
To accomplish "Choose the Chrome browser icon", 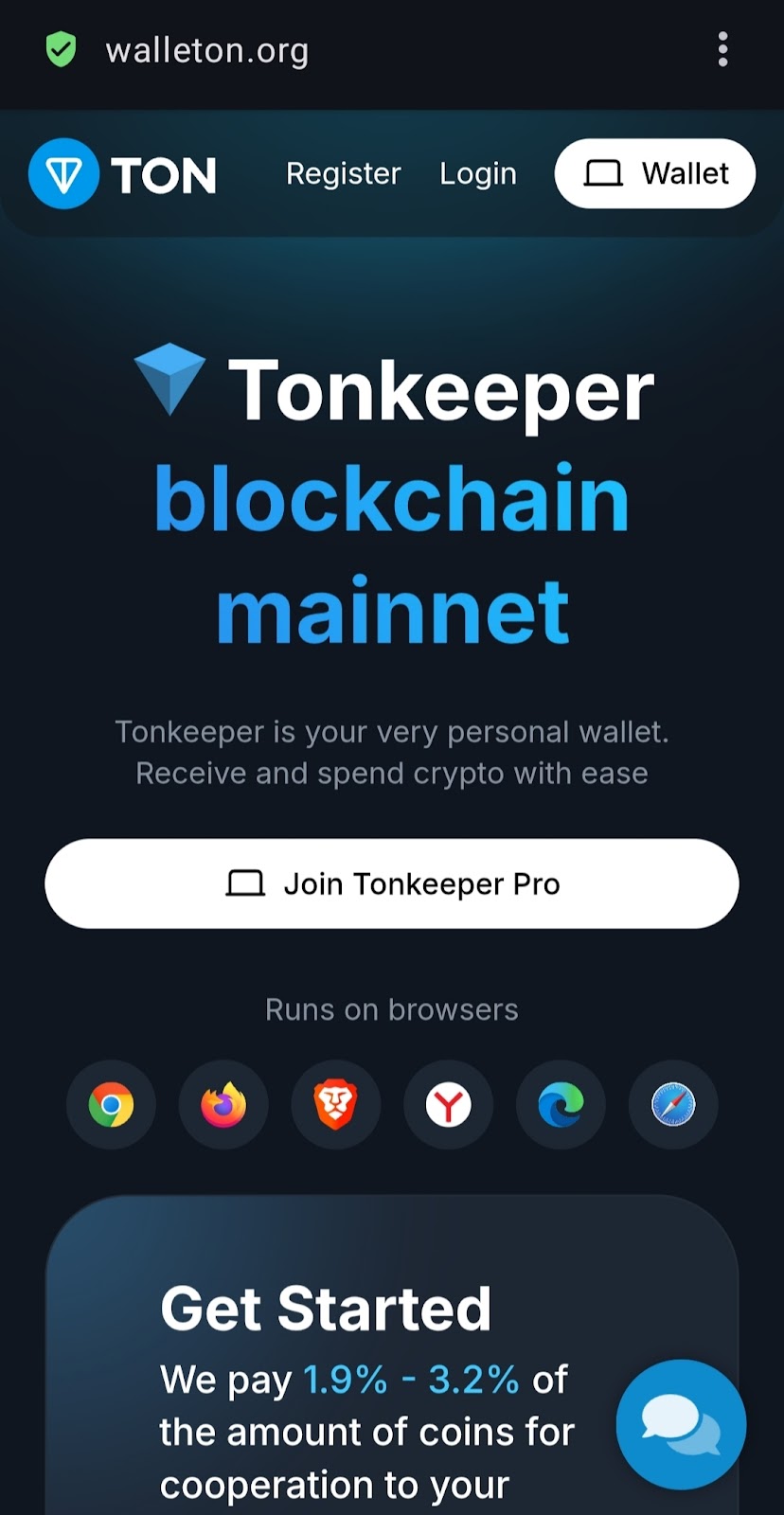I will pyautogui.click(x=111, y=1105).
